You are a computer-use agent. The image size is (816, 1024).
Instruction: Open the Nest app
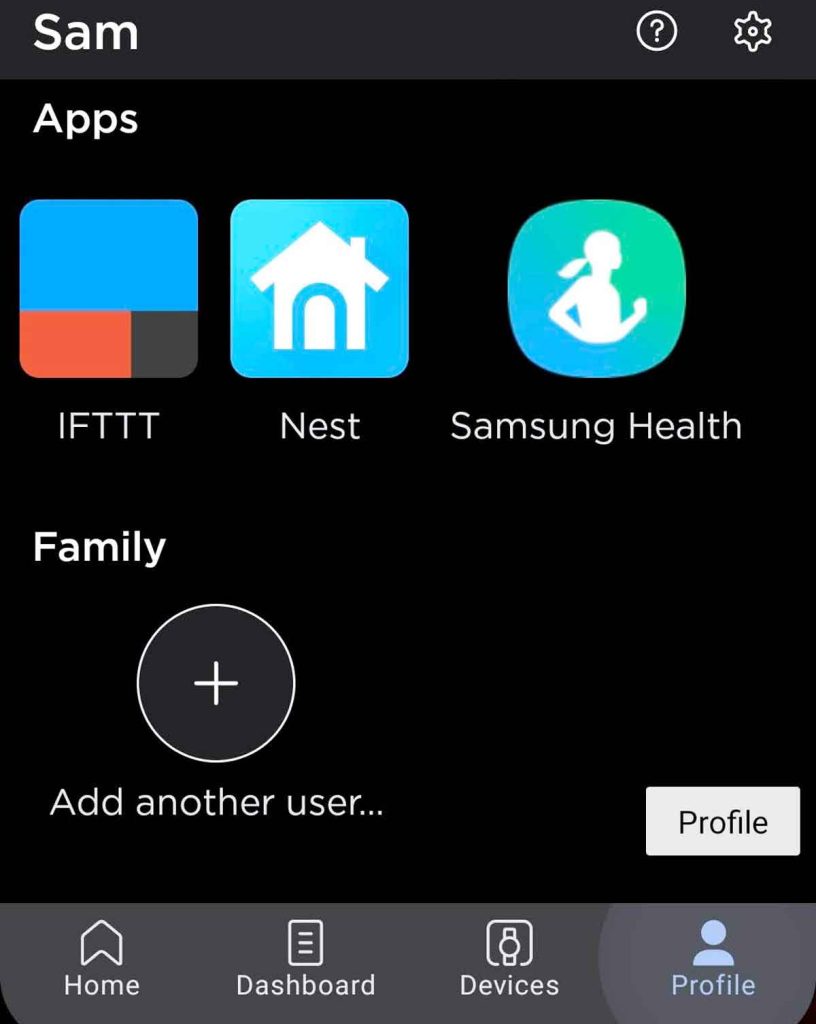click(x=319, y=289)
